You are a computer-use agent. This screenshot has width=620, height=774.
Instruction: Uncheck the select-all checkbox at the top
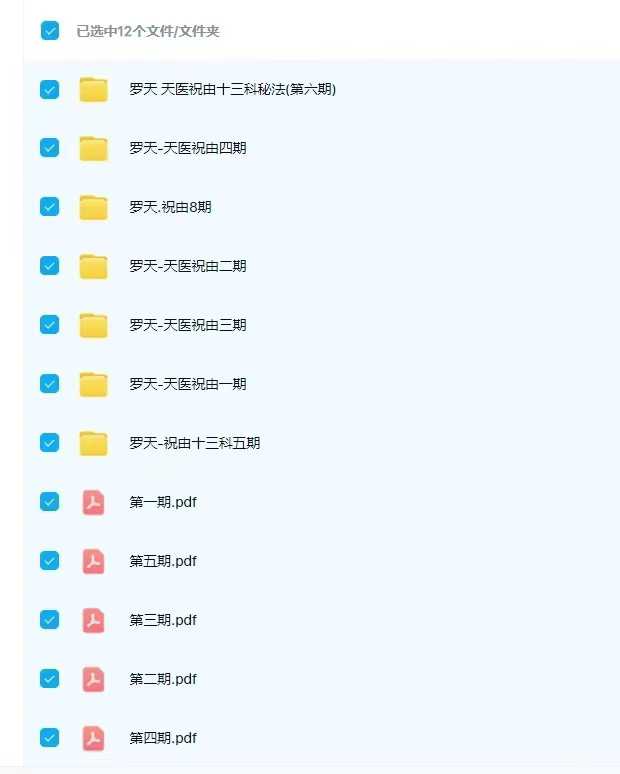pos(50,31)
